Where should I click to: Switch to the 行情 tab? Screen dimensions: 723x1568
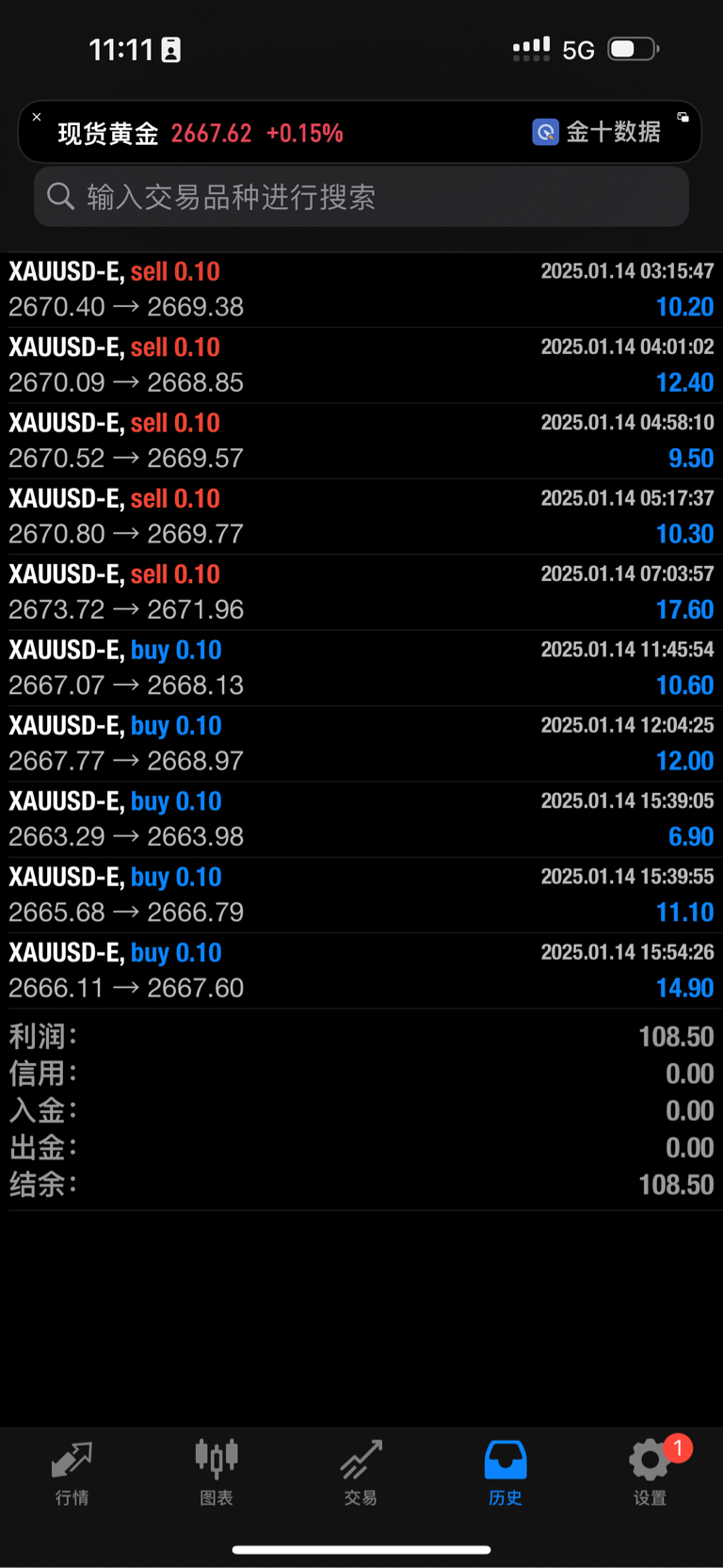(72, 1472)
